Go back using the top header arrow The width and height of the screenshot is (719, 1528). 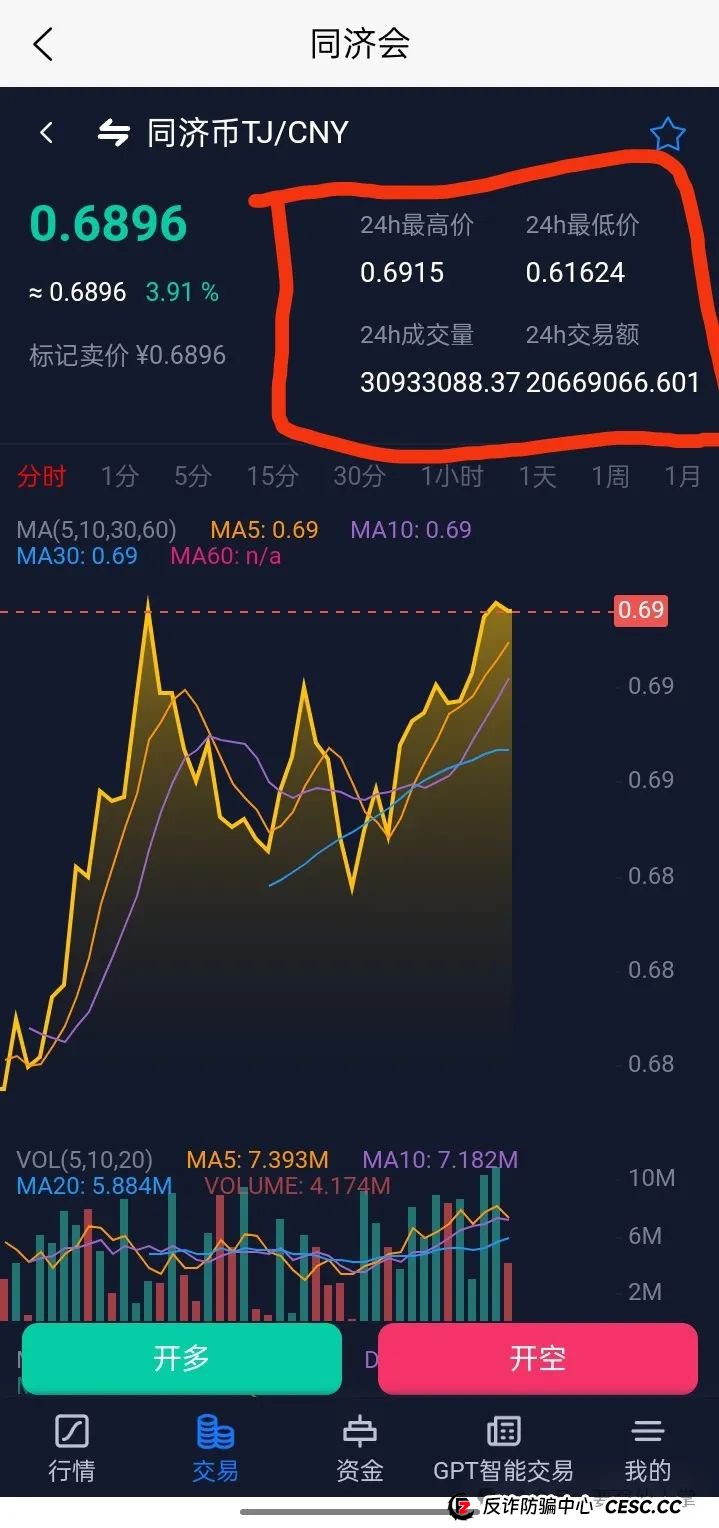[x=43, y=44]
